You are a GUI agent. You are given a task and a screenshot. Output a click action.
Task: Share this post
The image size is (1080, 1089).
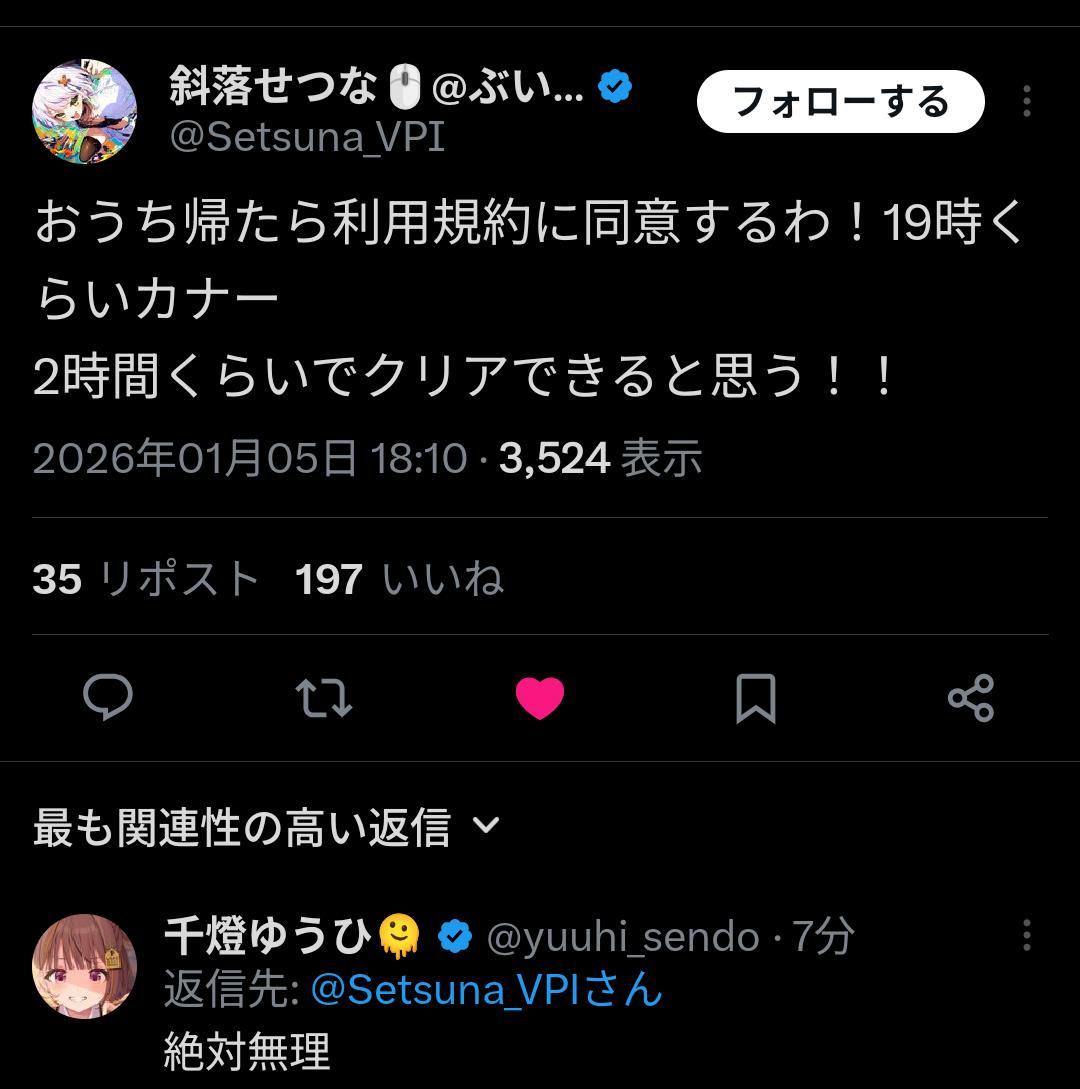(x=970, y=697)
